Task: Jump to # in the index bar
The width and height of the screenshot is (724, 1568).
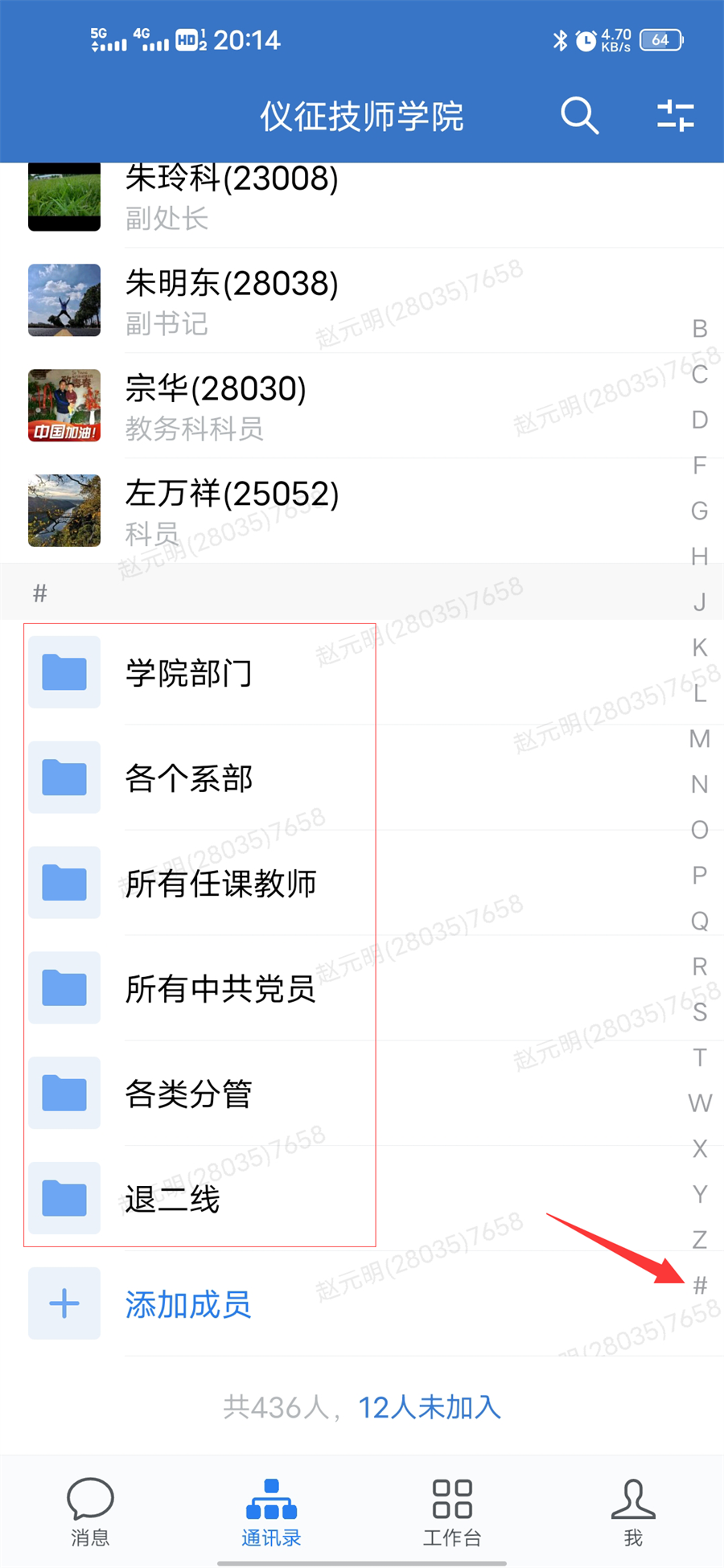Action: (700, 1285)
